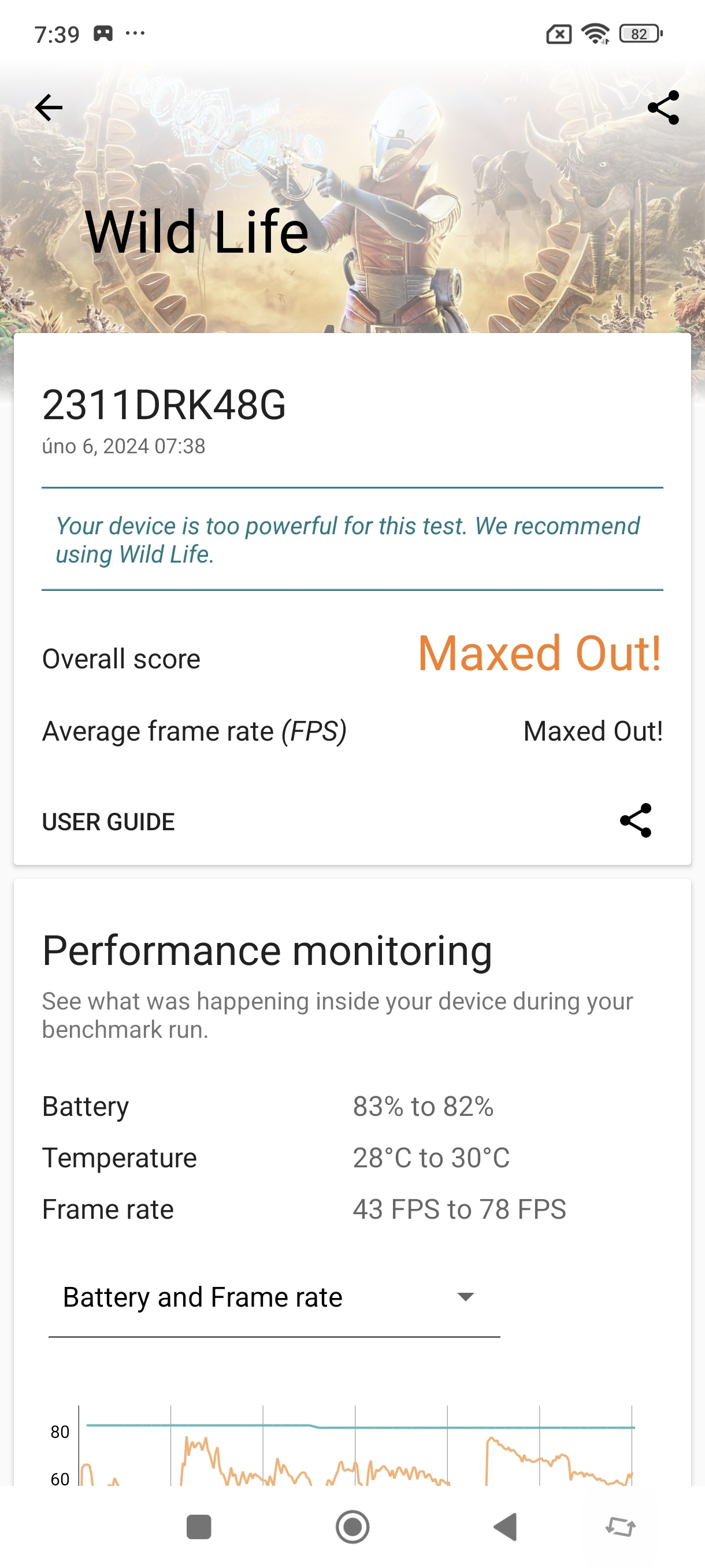Navigate back using the arrow icon
The height and width of the screenshot is (1568, 705).
point(49,107)
